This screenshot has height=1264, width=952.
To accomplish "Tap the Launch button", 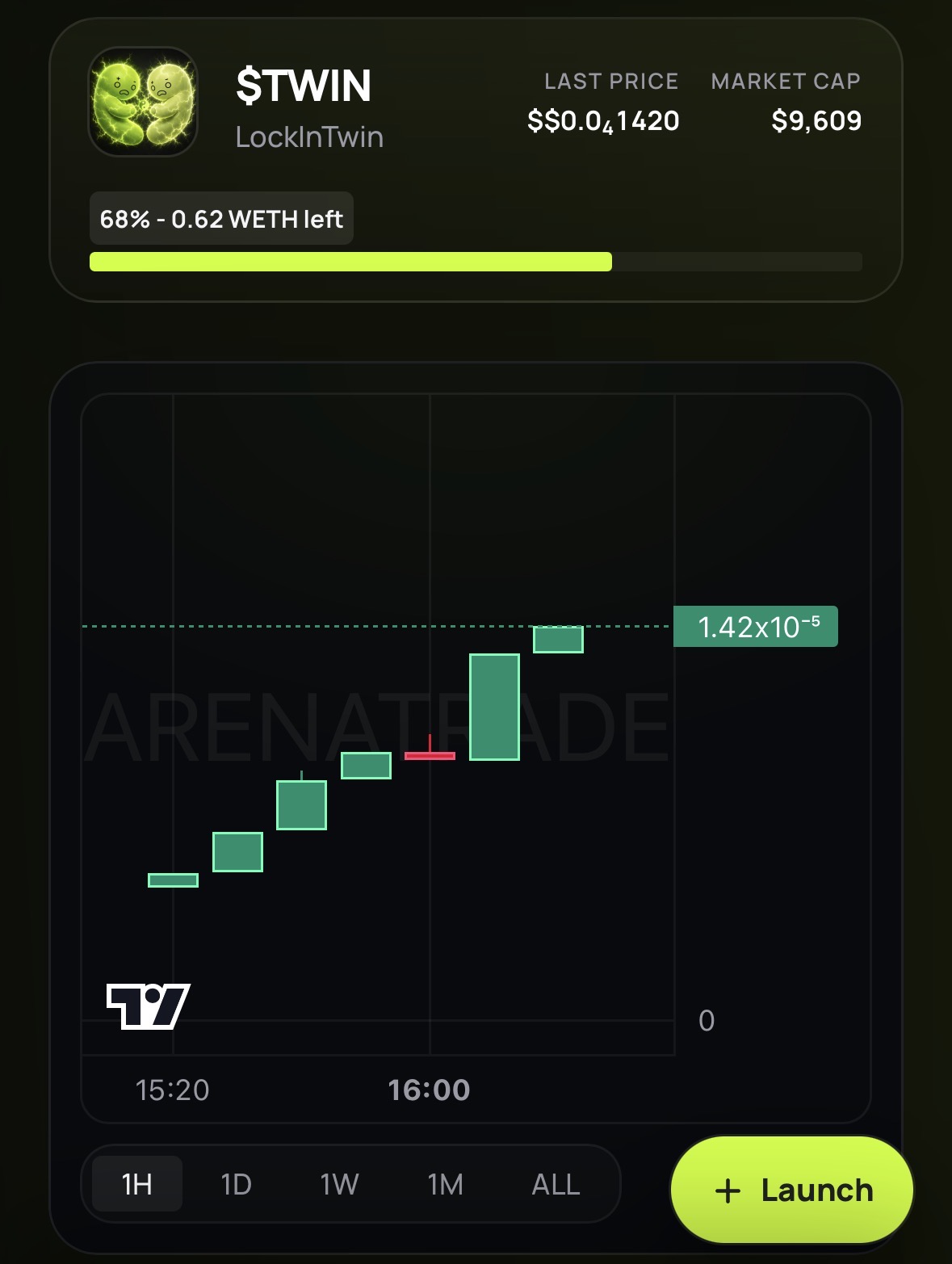I will [x=792, y=1190].
